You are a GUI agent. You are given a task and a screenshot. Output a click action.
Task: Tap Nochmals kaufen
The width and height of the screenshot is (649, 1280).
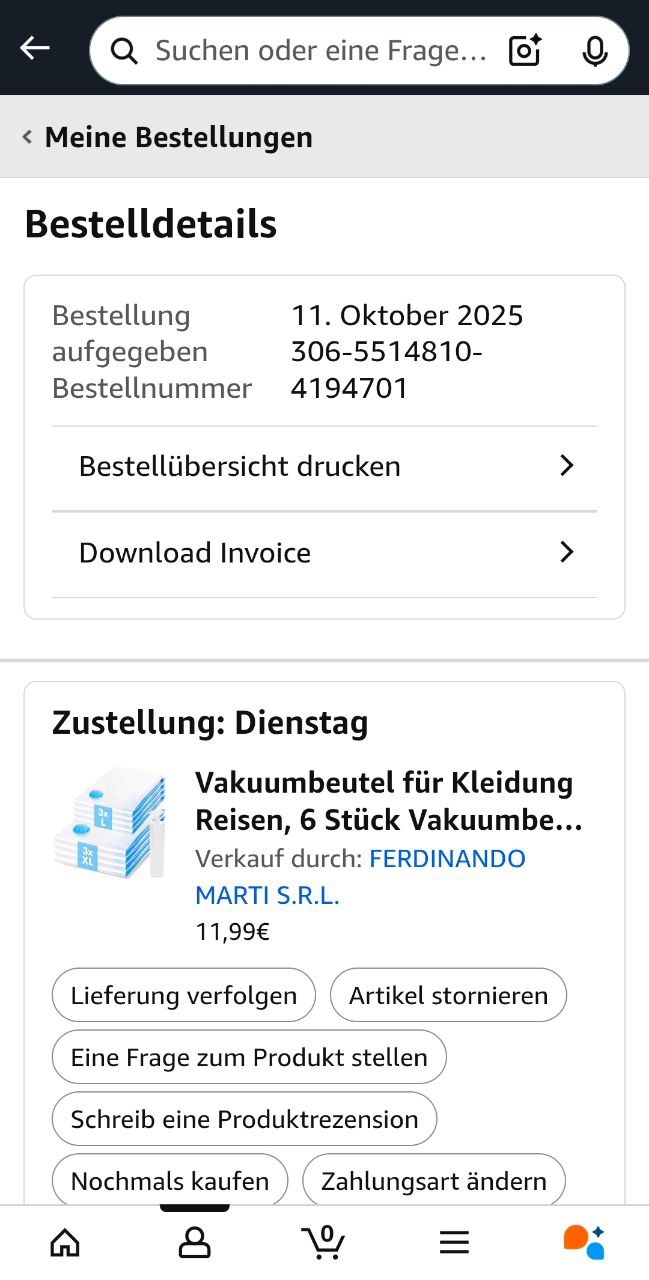pyautogui.click(x=170, y=1181)
